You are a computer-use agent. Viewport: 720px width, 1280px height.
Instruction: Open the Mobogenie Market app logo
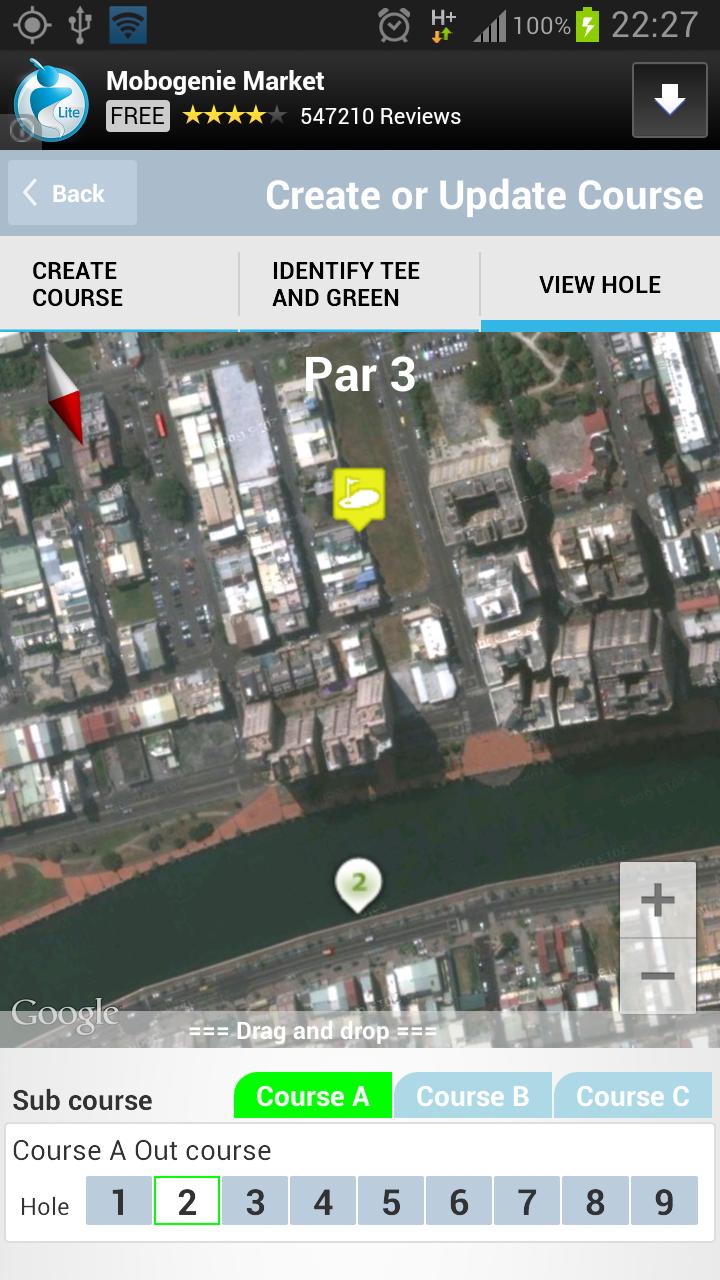tap(48, 100)
